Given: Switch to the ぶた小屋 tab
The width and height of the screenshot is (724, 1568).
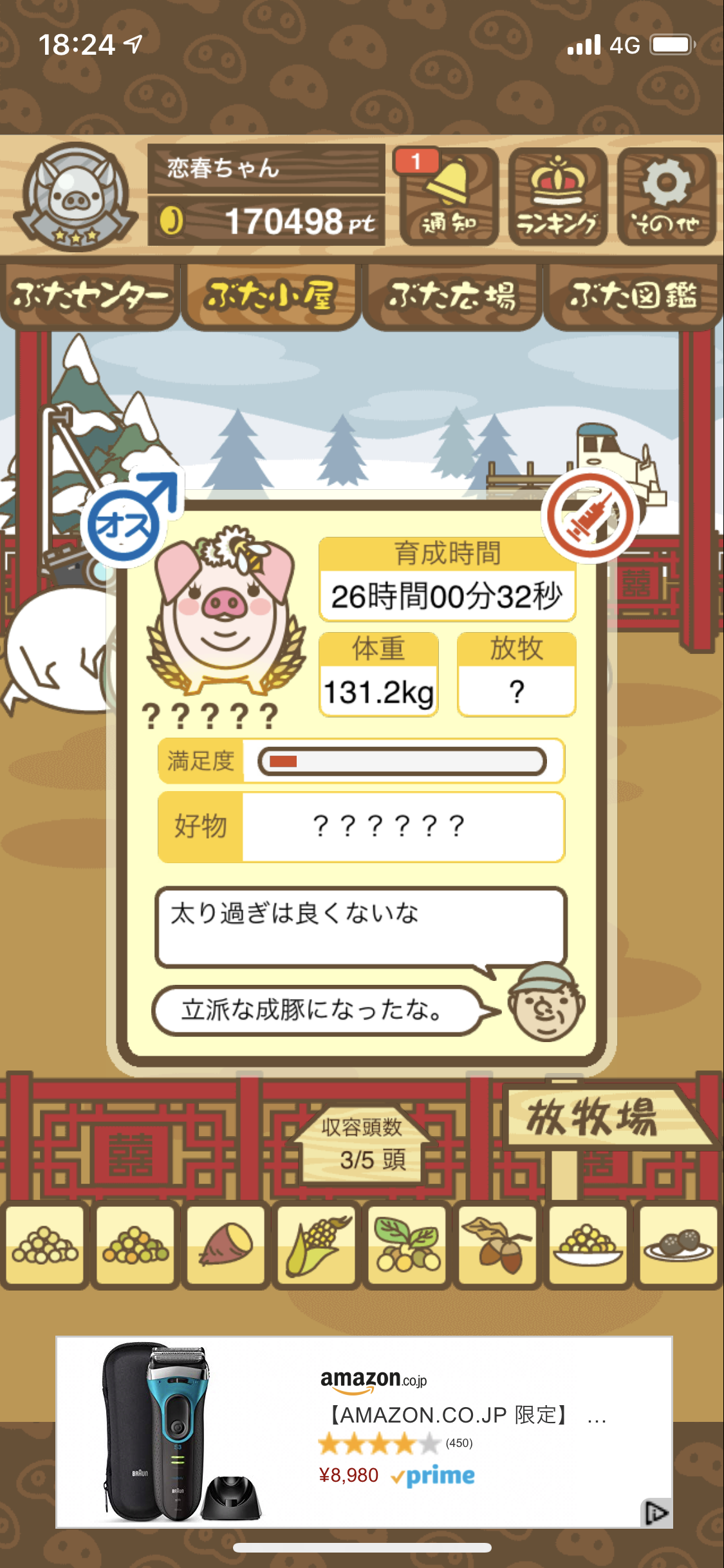Looking at the screenshot, I should (x=270, y=297).
